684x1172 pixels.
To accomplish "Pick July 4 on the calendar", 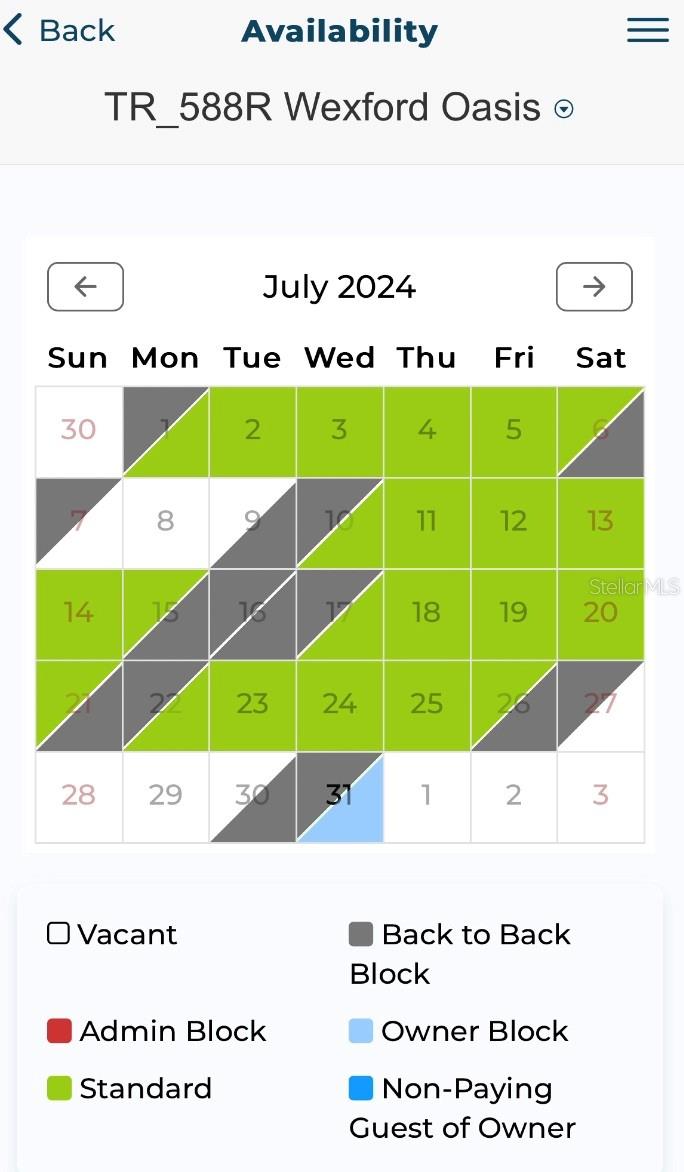I will pos(427,431).
